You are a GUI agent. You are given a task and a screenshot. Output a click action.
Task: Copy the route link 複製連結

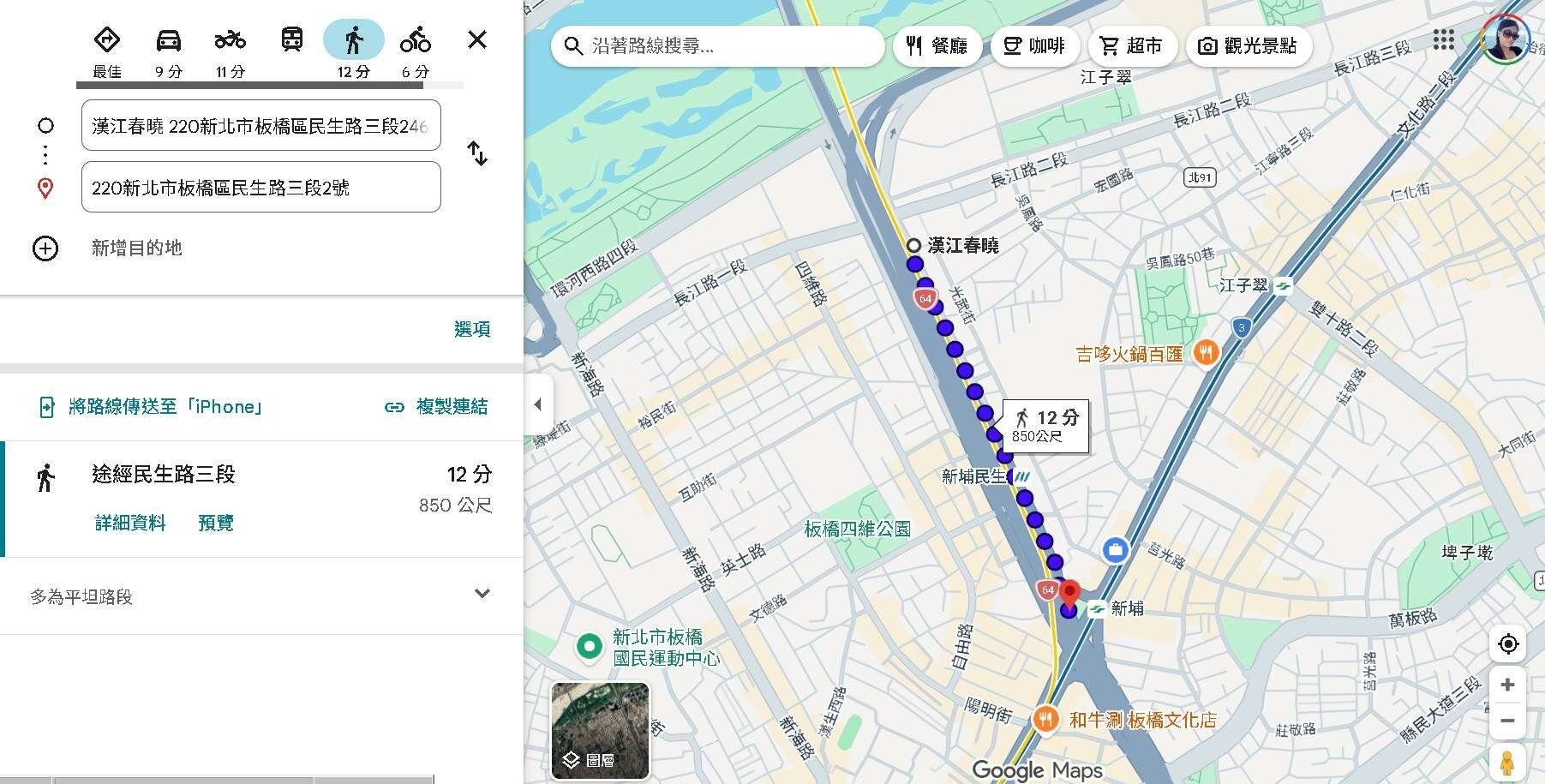pos(437,407)
